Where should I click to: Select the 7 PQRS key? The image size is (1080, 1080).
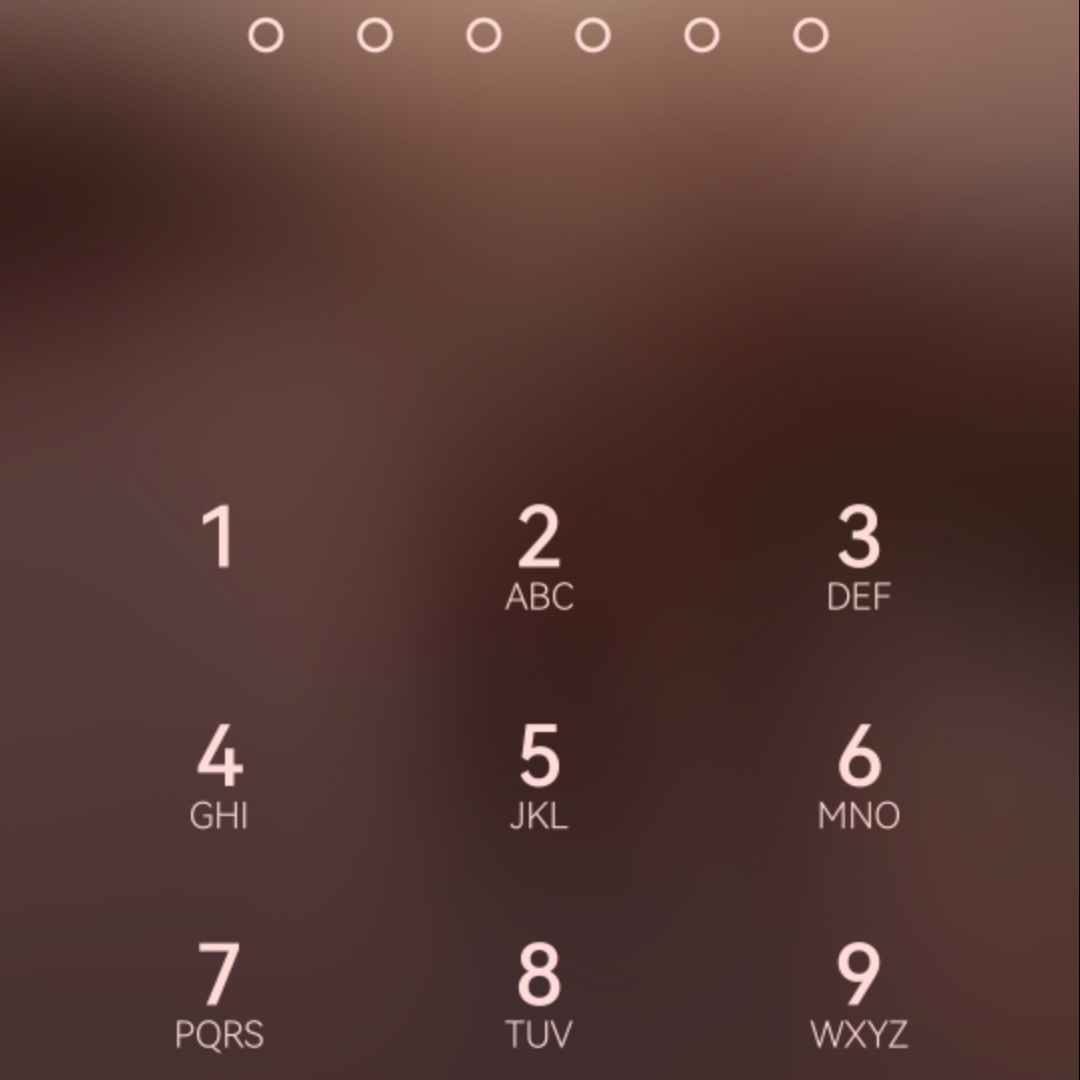[x=219, y=992]
